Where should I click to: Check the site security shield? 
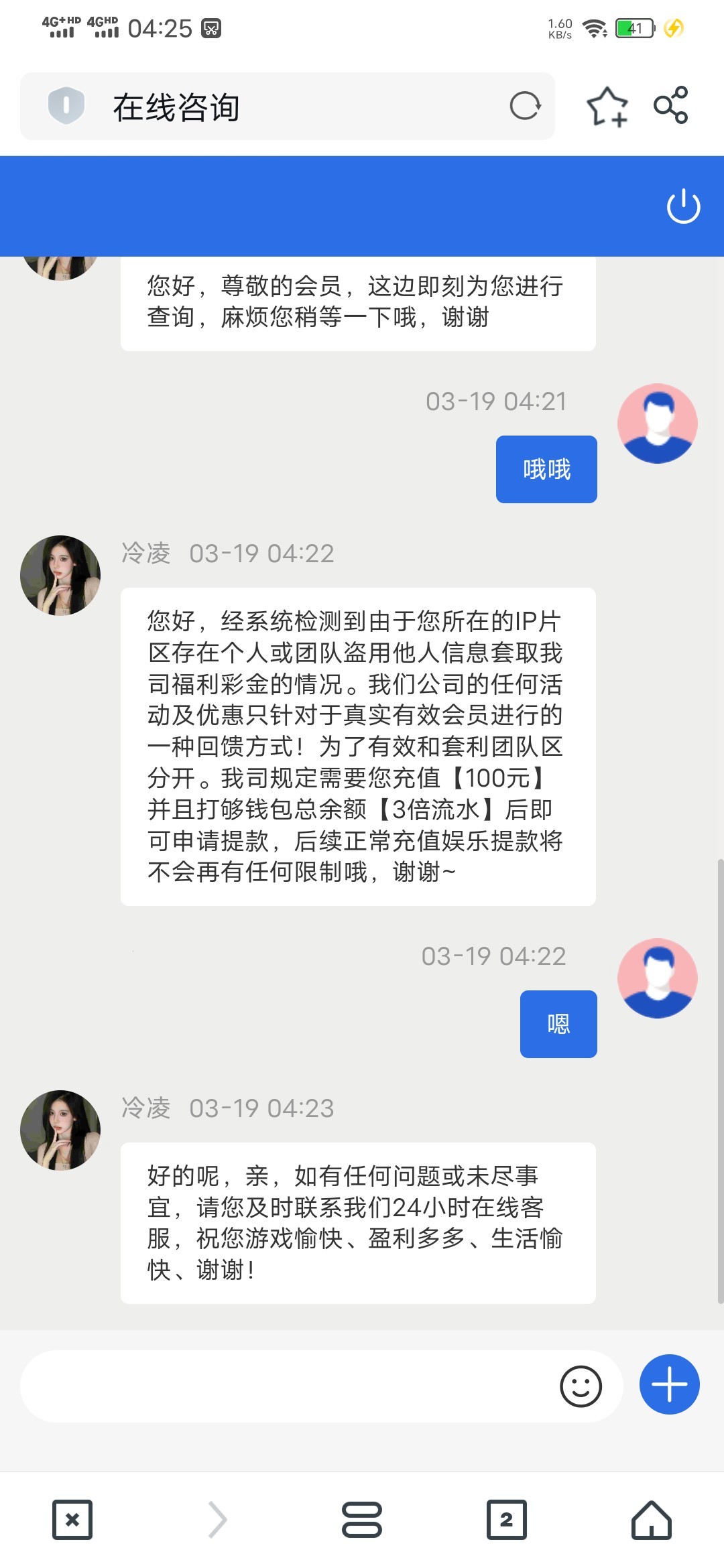(66, 106)
